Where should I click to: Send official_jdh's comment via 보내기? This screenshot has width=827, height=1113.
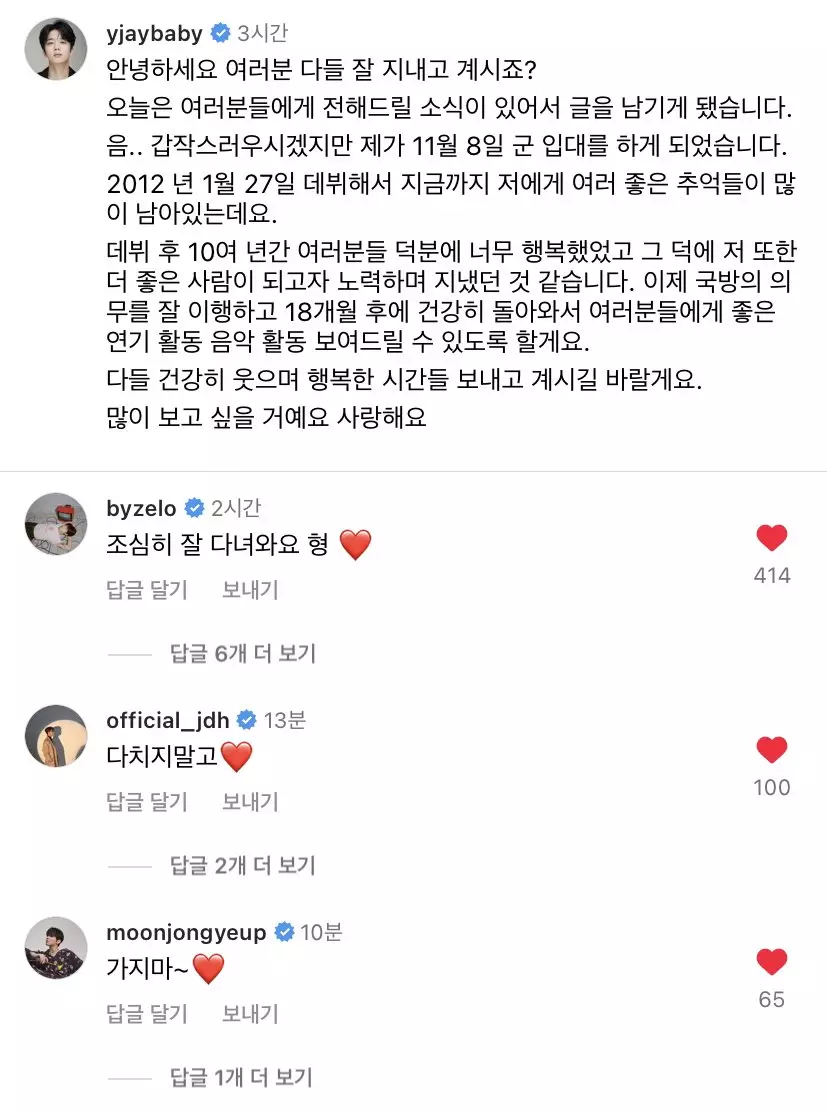(250, 802)
